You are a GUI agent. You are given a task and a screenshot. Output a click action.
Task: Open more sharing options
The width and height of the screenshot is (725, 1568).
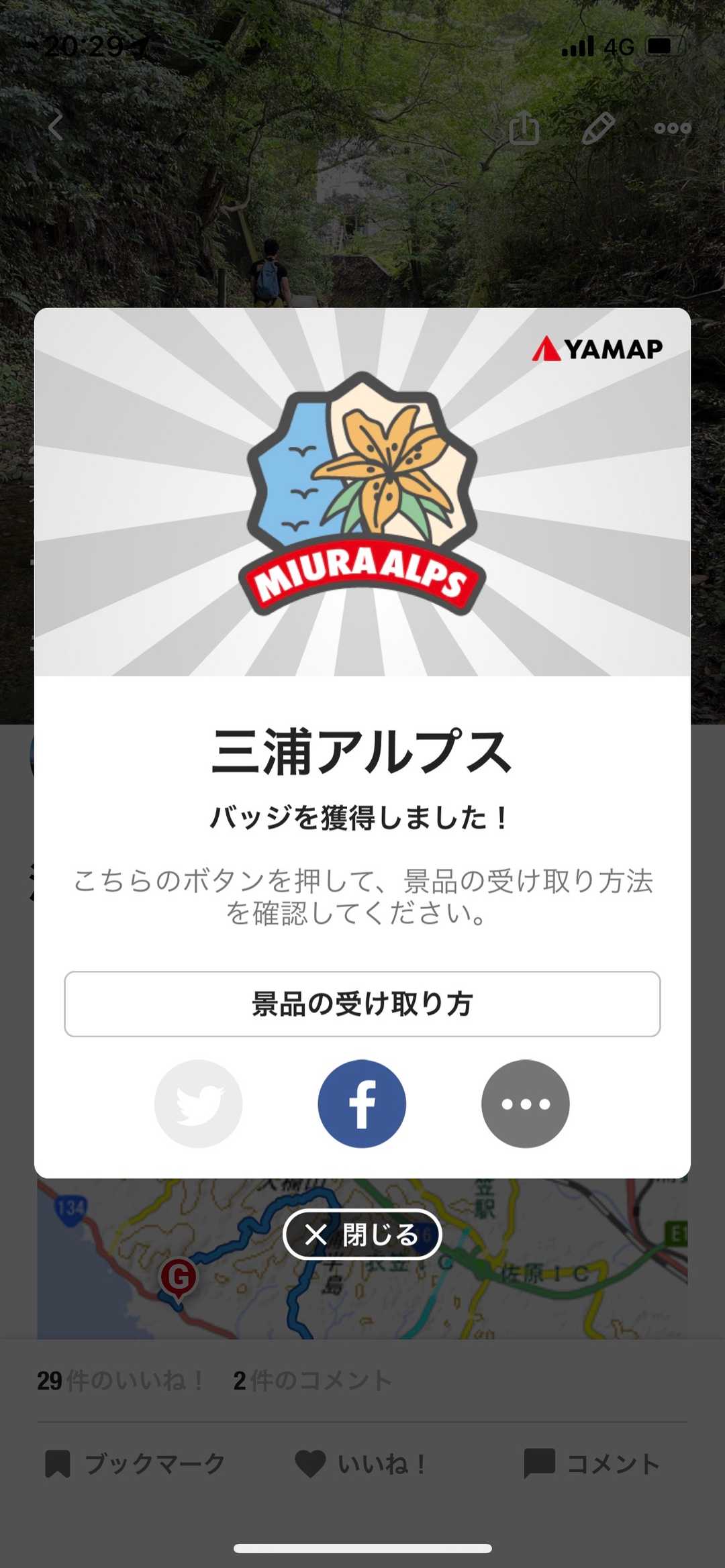click(x=525, y=1104)
